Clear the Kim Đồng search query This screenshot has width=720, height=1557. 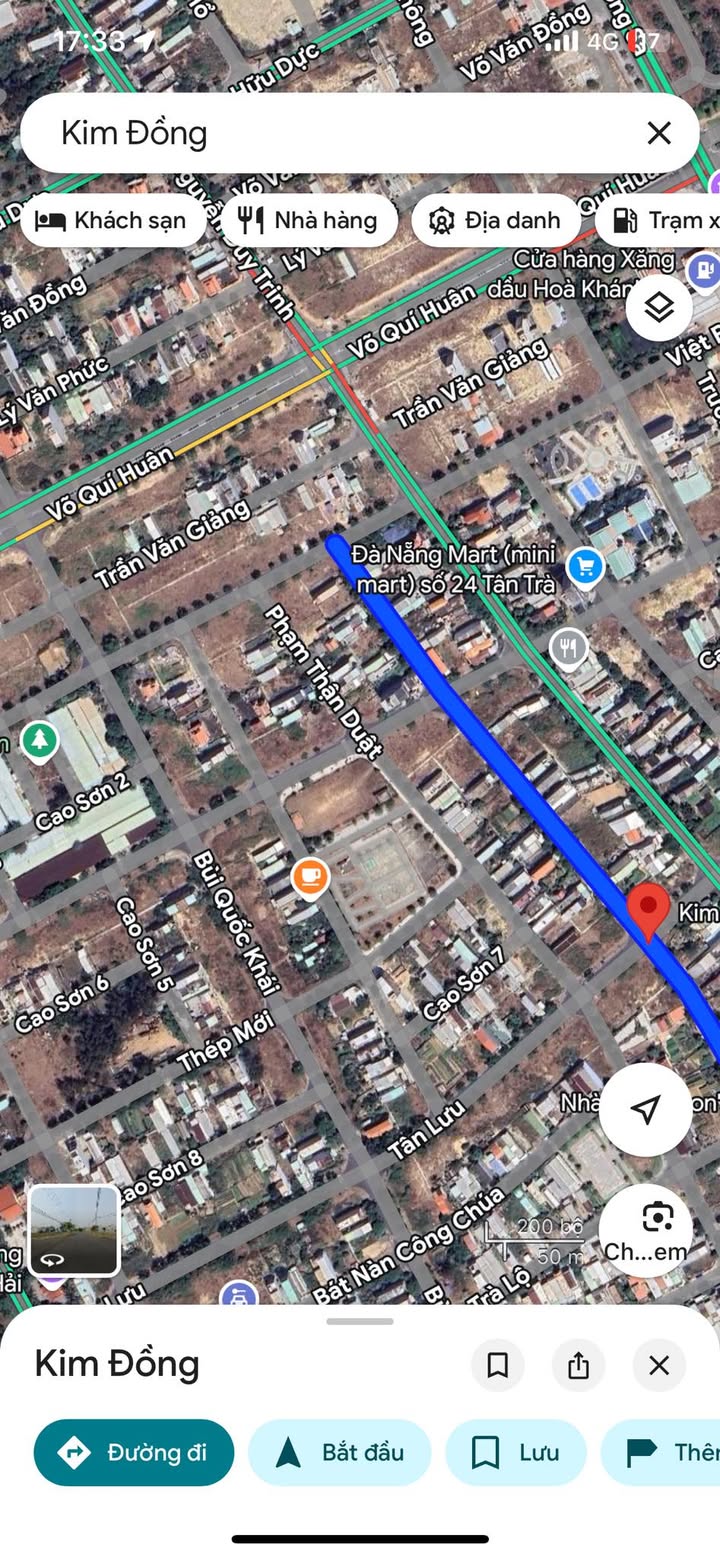(x=658, y=133)
